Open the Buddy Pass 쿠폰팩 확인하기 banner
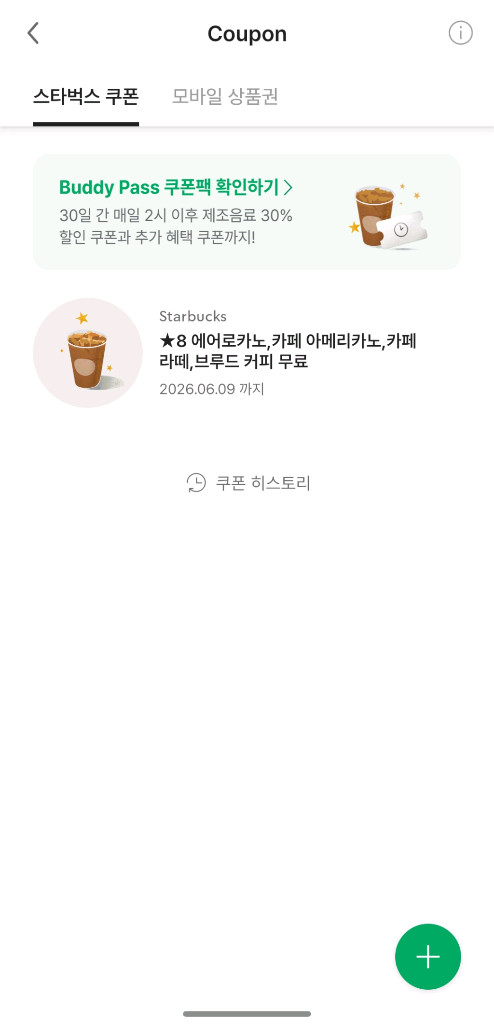Image resolution: width=494 pixels, height=1024 pixels. (247, 212)
